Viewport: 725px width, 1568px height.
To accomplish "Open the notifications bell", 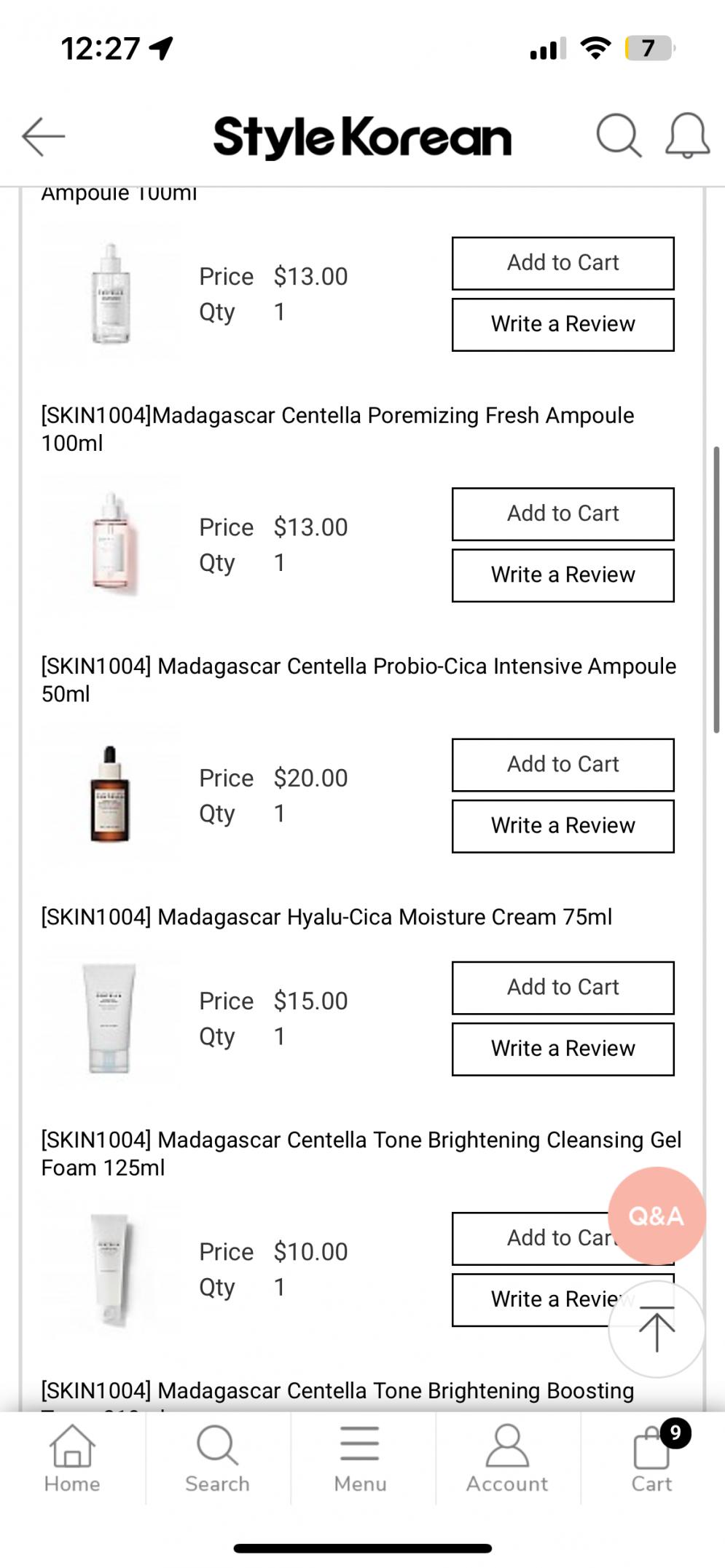I will [687, 135].
